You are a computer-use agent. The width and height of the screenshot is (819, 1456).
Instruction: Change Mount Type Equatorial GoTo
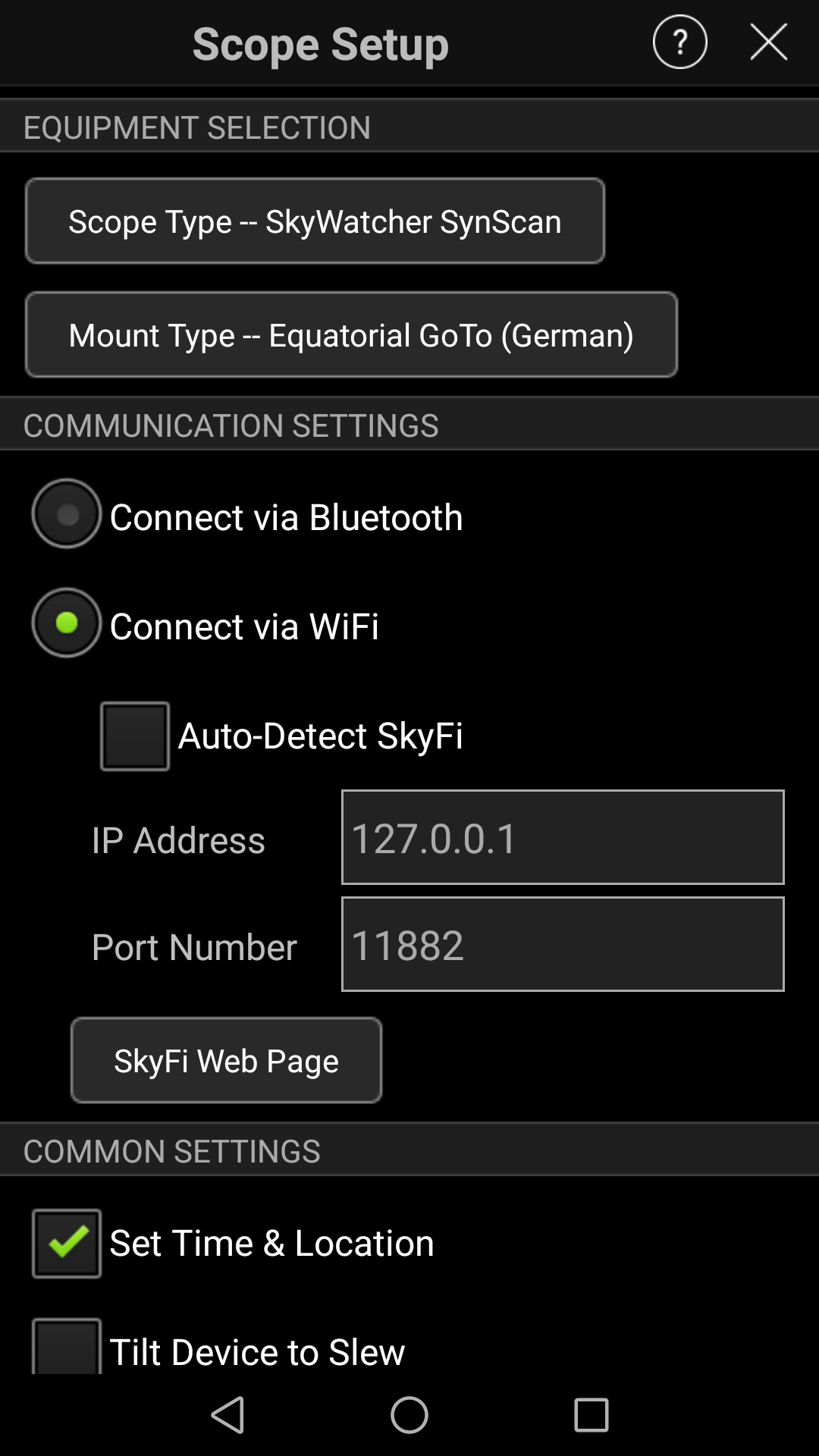[x=351, y=334]
